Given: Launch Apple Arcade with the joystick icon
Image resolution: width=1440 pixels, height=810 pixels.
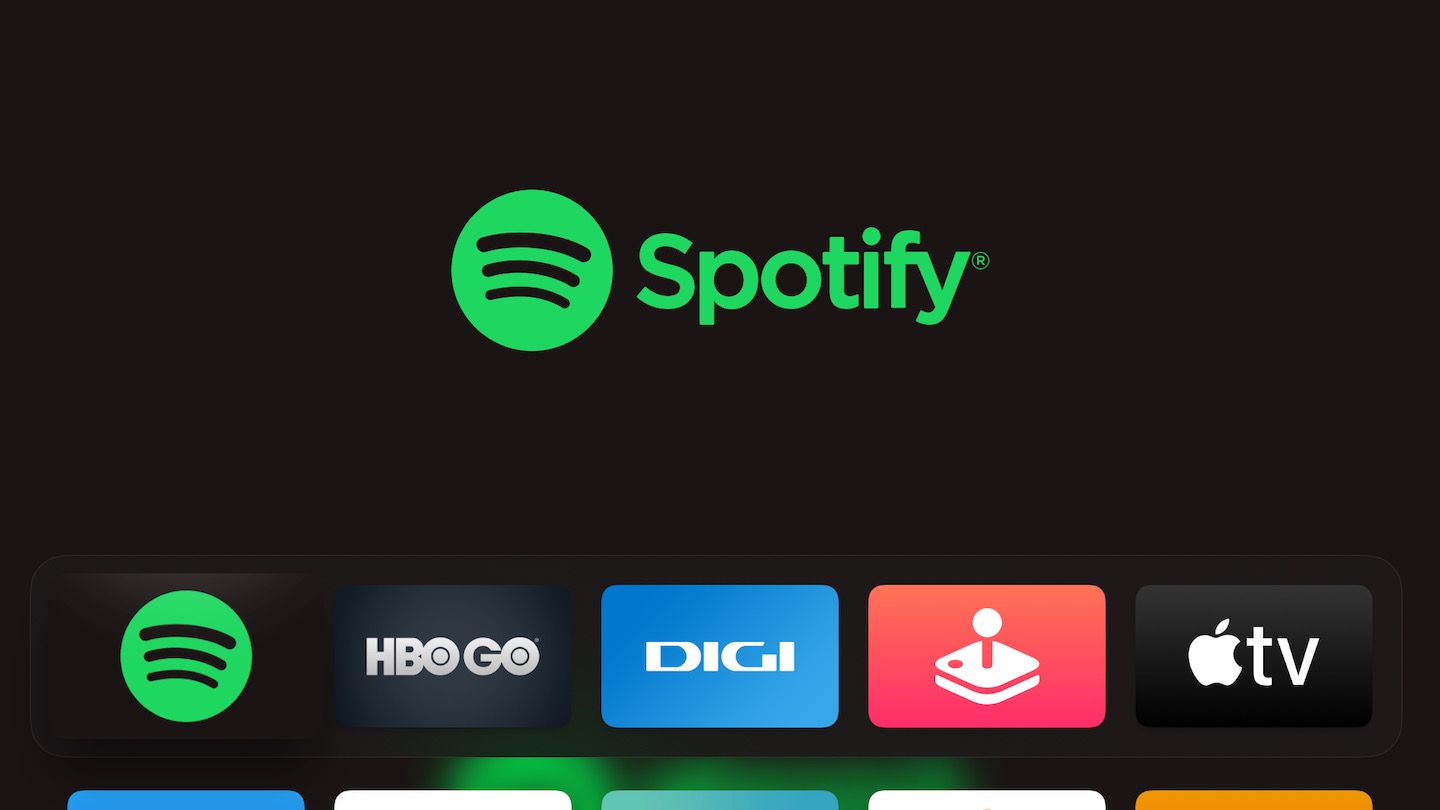Looking at the screenshot, I should [x=987, y=656].
